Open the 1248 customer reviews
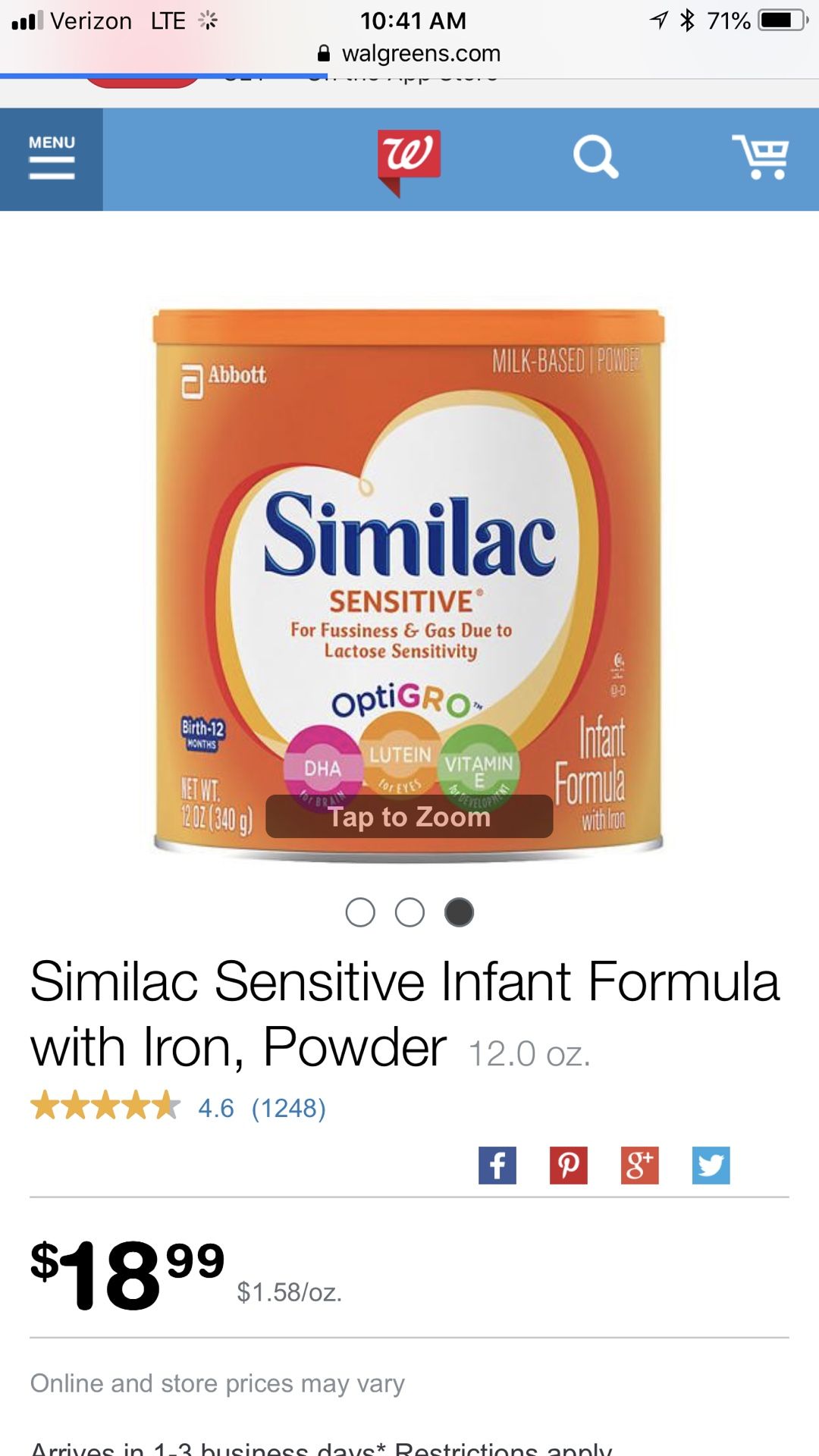 pos(288,1108)
